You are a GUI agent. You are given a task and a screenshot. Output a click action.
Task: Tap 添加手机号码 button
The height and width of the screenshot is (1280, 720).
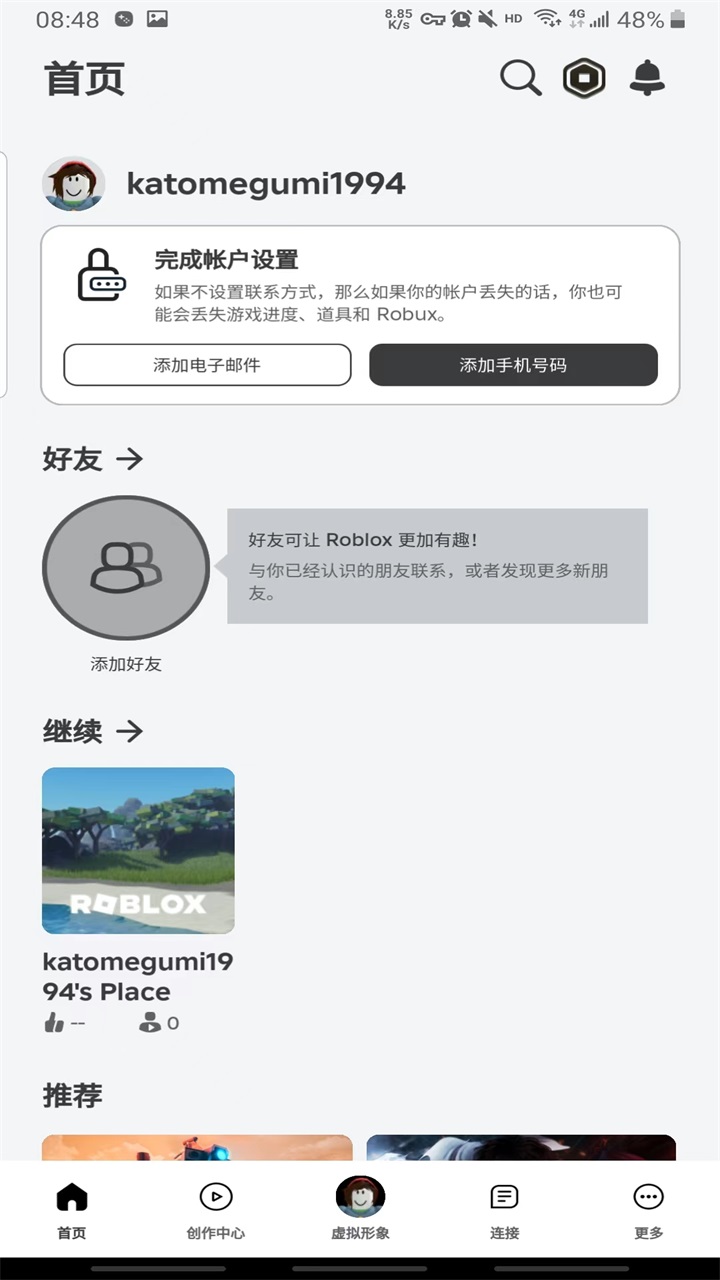pos(513,365)
